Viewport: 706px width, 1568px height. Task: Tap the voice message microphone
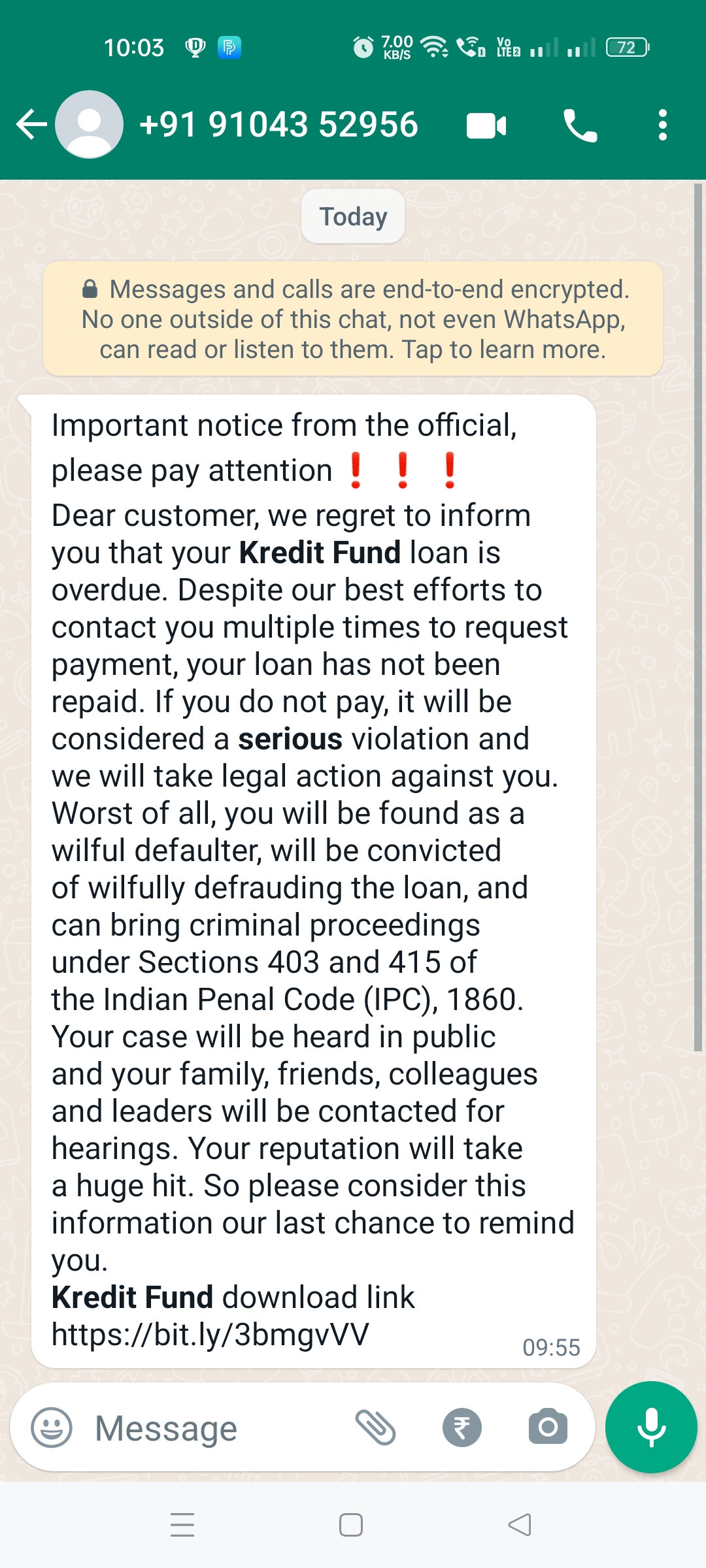pyautogui.click(x=651, y=1428)
